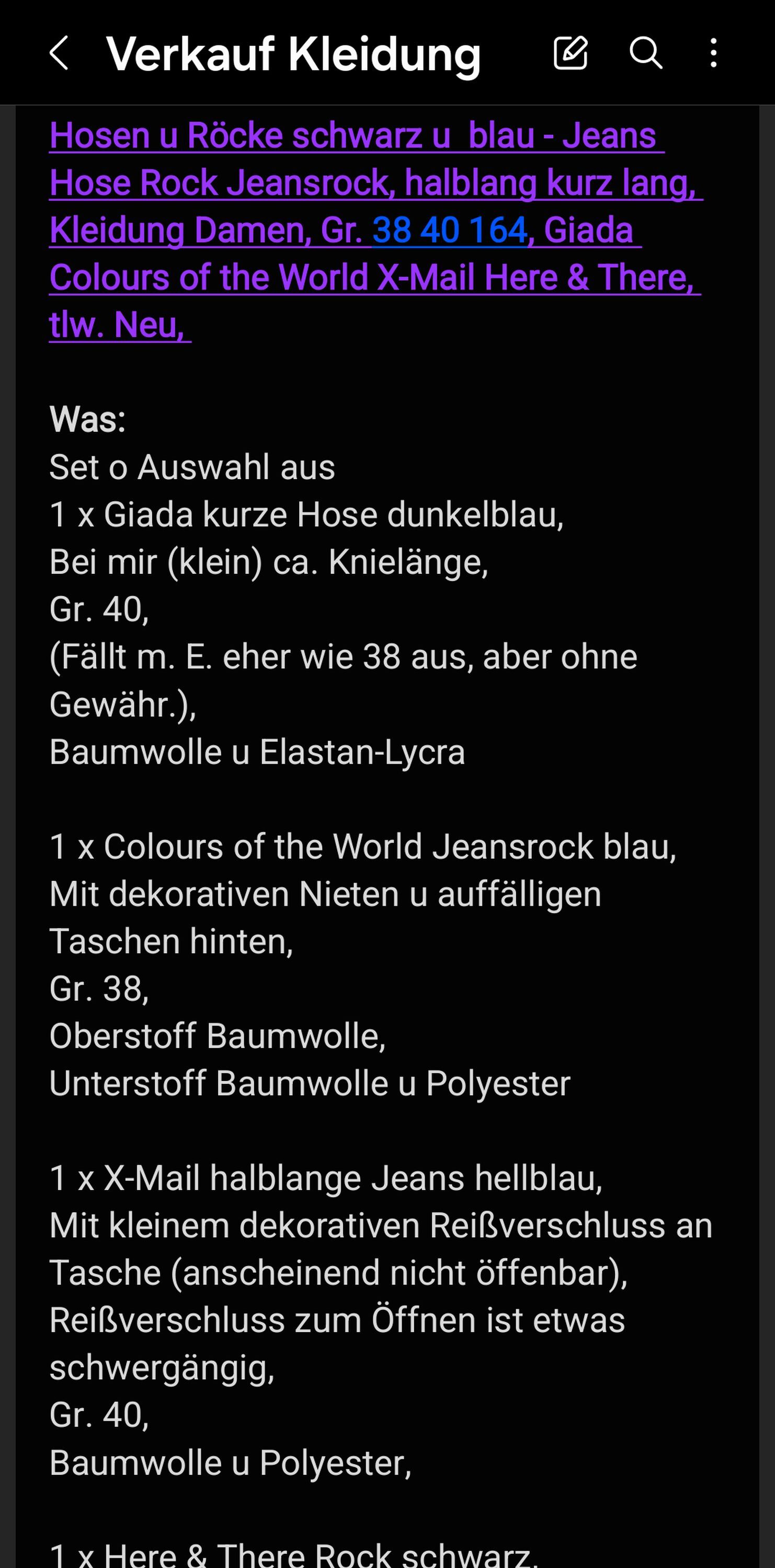
Task: Open the three-dot overflow menu
Action: coord(713,53)
